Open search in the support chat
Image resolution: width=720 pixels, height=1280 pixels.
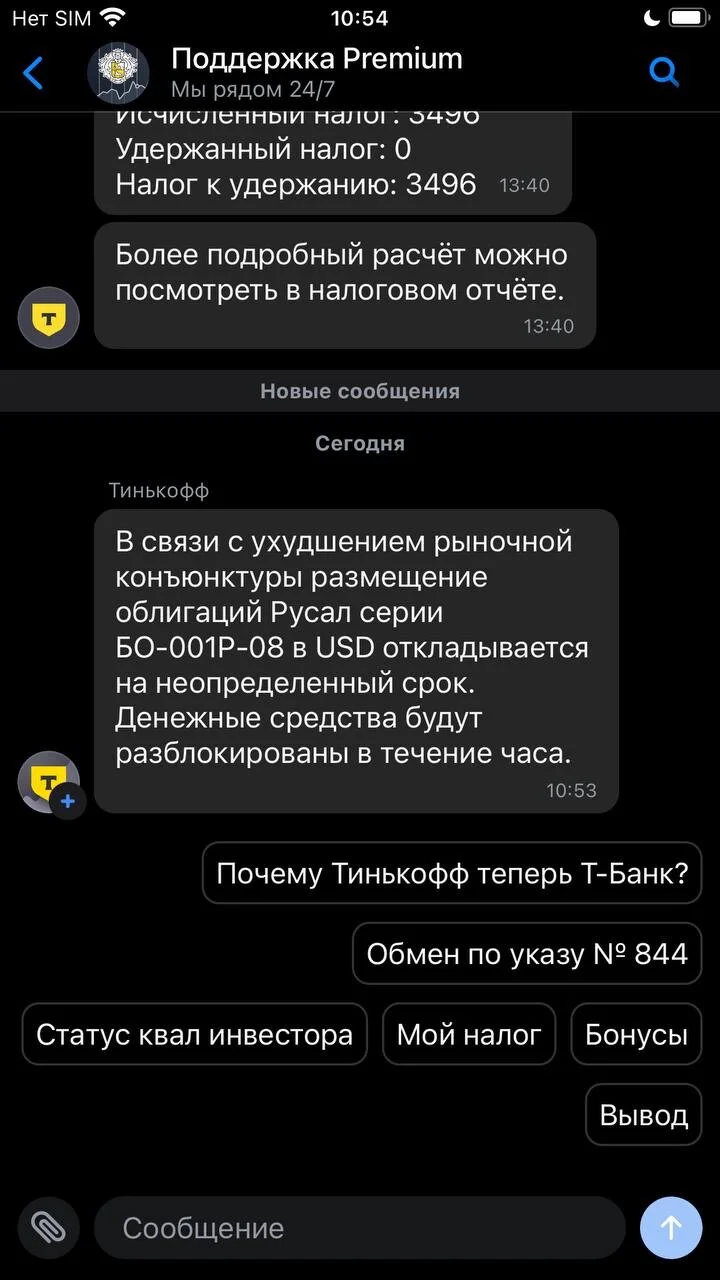tap(664, 72)
